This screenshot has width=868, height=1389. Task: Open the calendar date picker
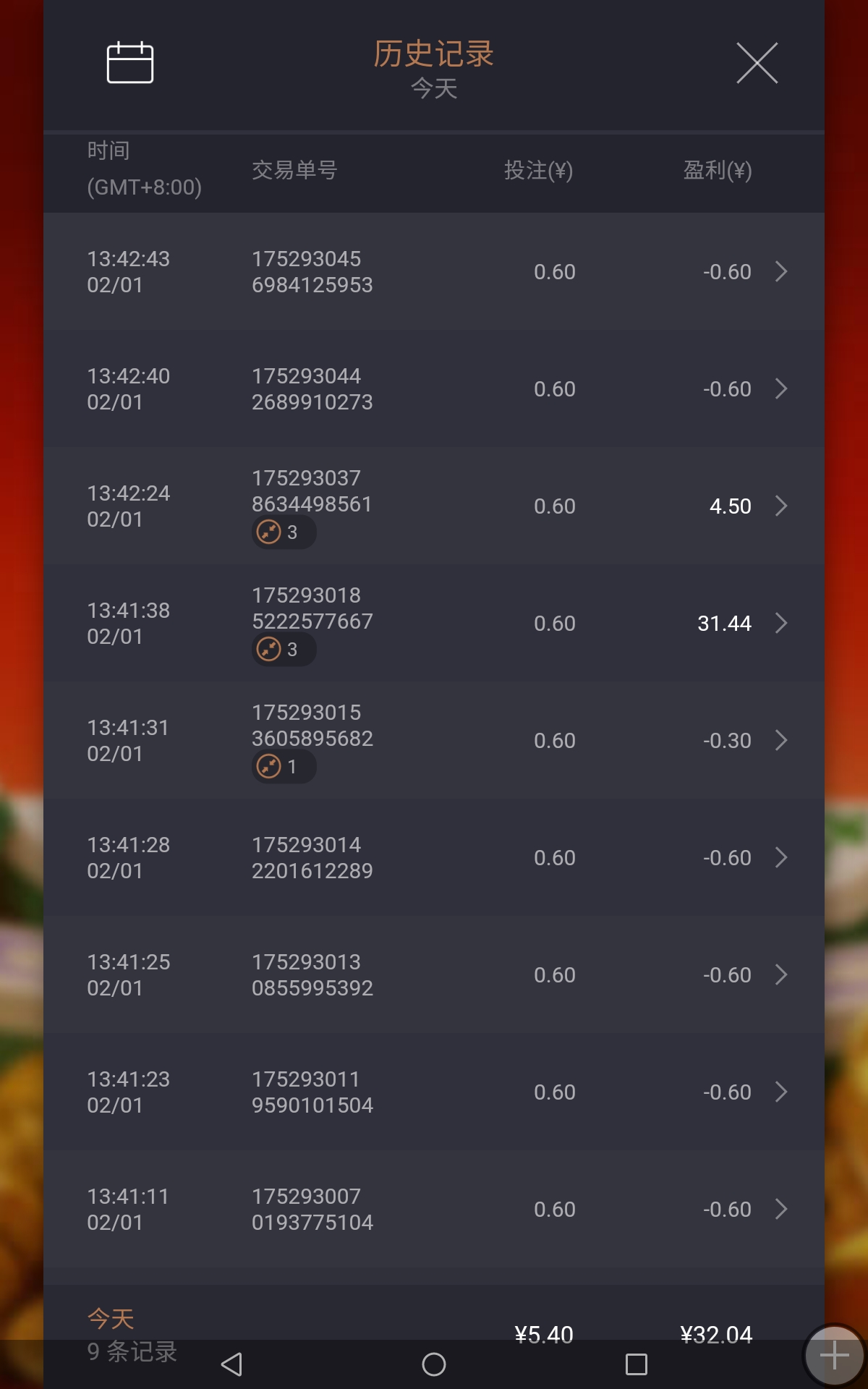130,64
